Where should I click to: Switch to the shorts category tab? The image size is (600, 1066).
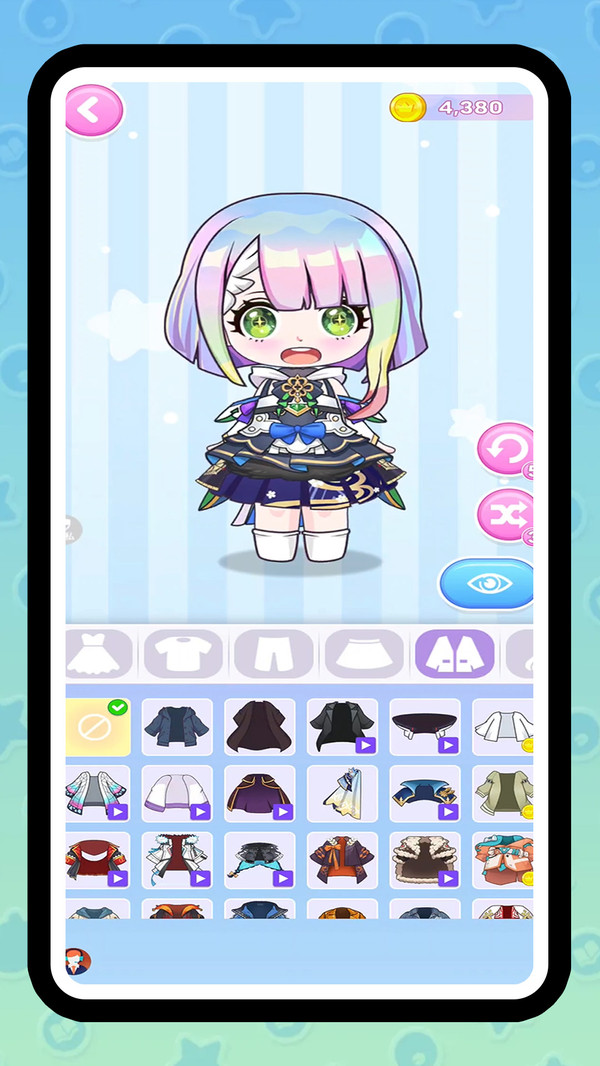tap(273, 655)
